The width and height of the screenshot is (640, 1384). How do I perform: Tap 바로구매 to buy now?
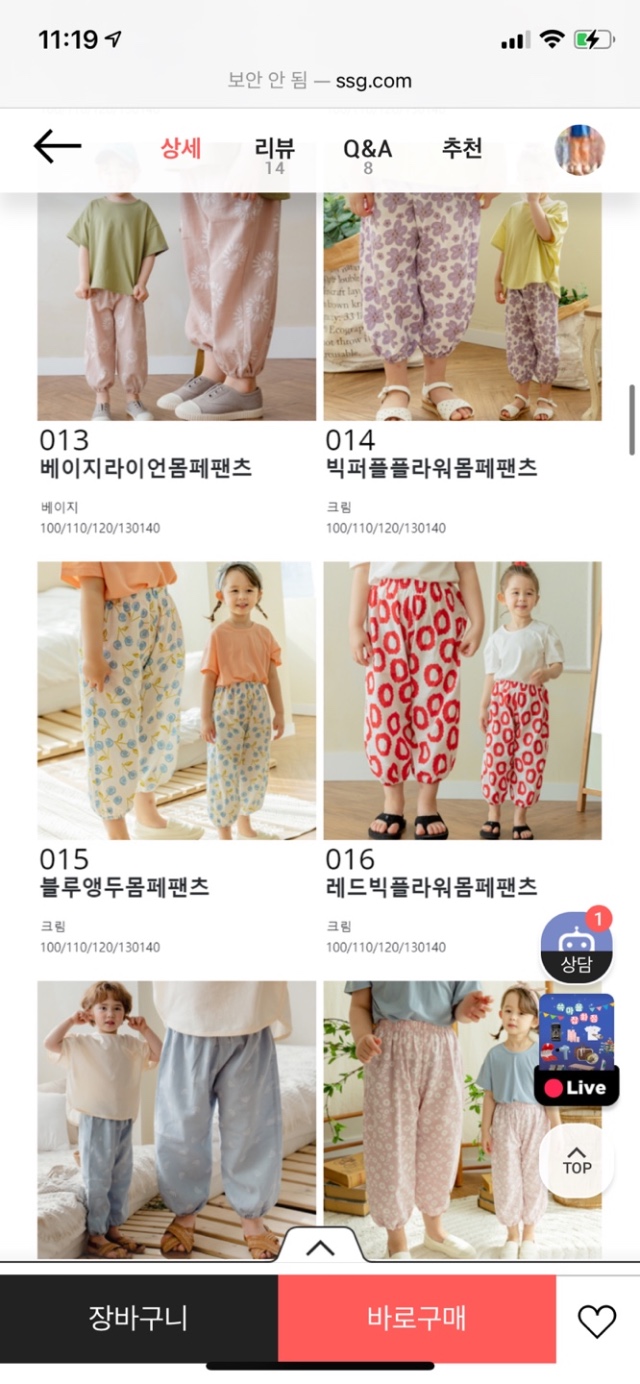point(416,1318)
